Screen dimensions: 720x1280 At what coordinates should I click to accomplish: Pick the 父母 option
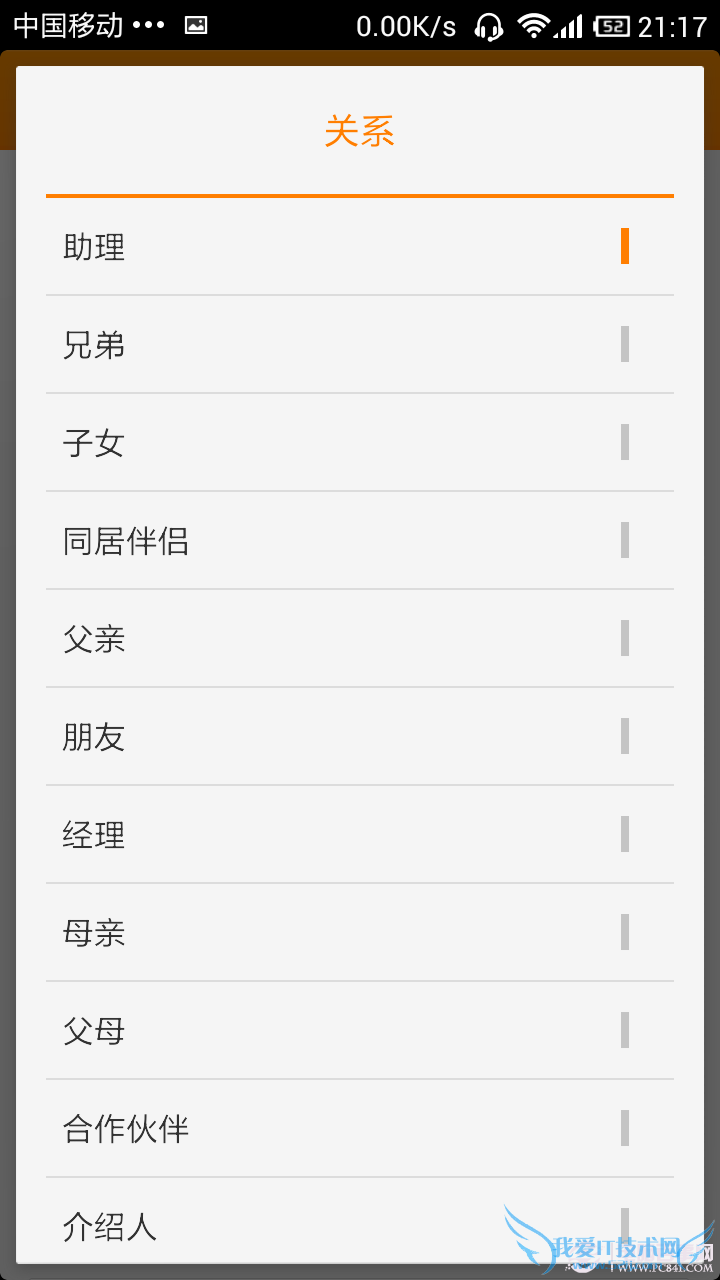click(360, 1030)
